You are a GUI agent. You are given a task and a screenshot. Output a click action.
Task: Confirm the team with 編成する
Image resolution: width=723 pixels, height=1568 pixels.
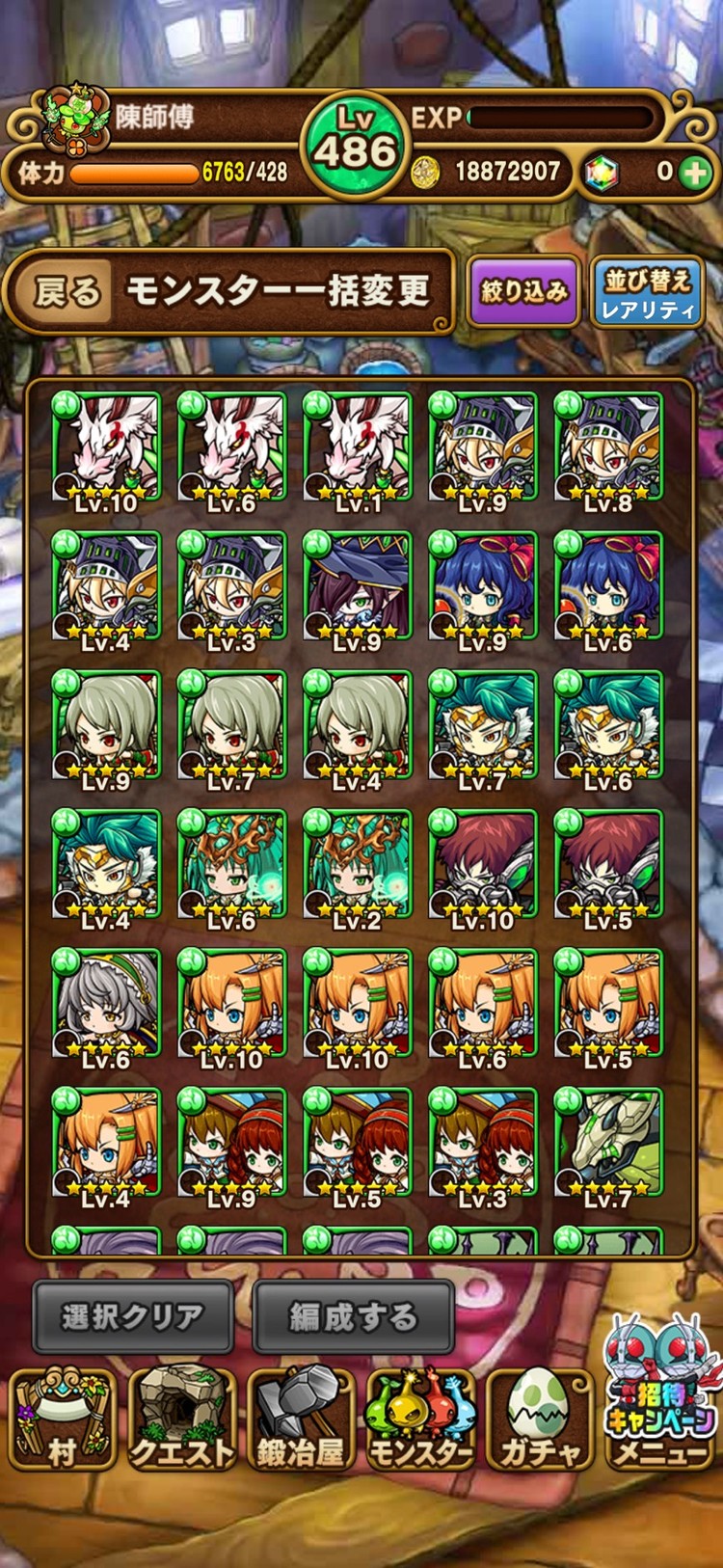click(x=353, y=1316)
